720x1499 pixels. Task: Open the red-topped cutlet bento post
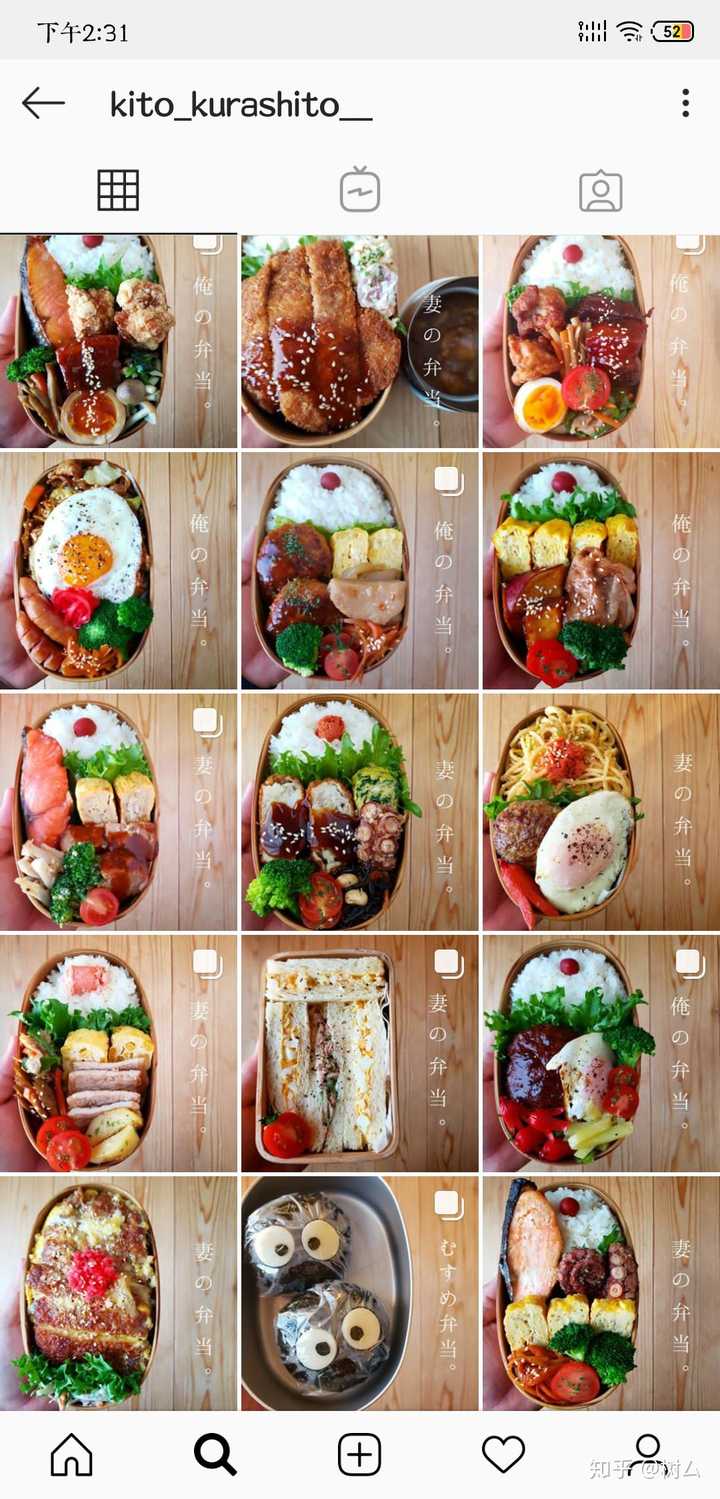tap(118, 1293)
